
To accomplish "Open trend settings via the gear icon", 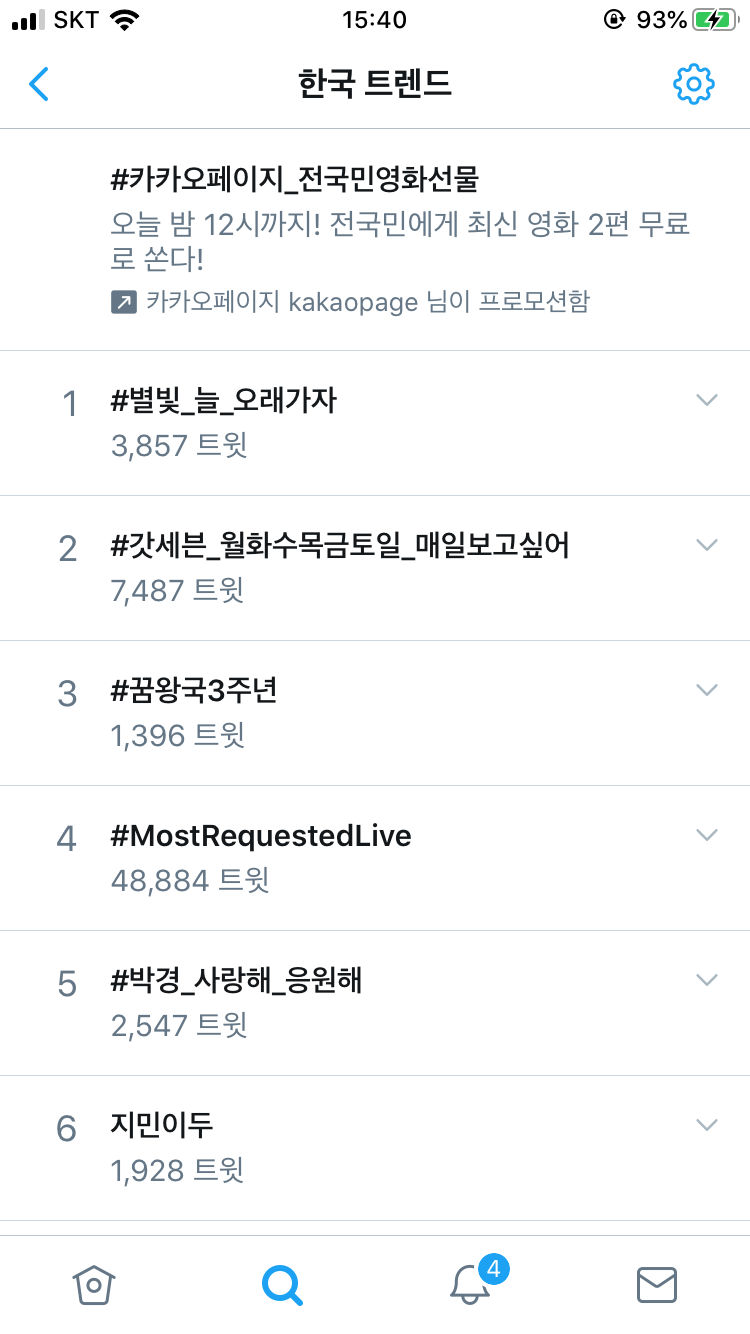I will 693,84.
